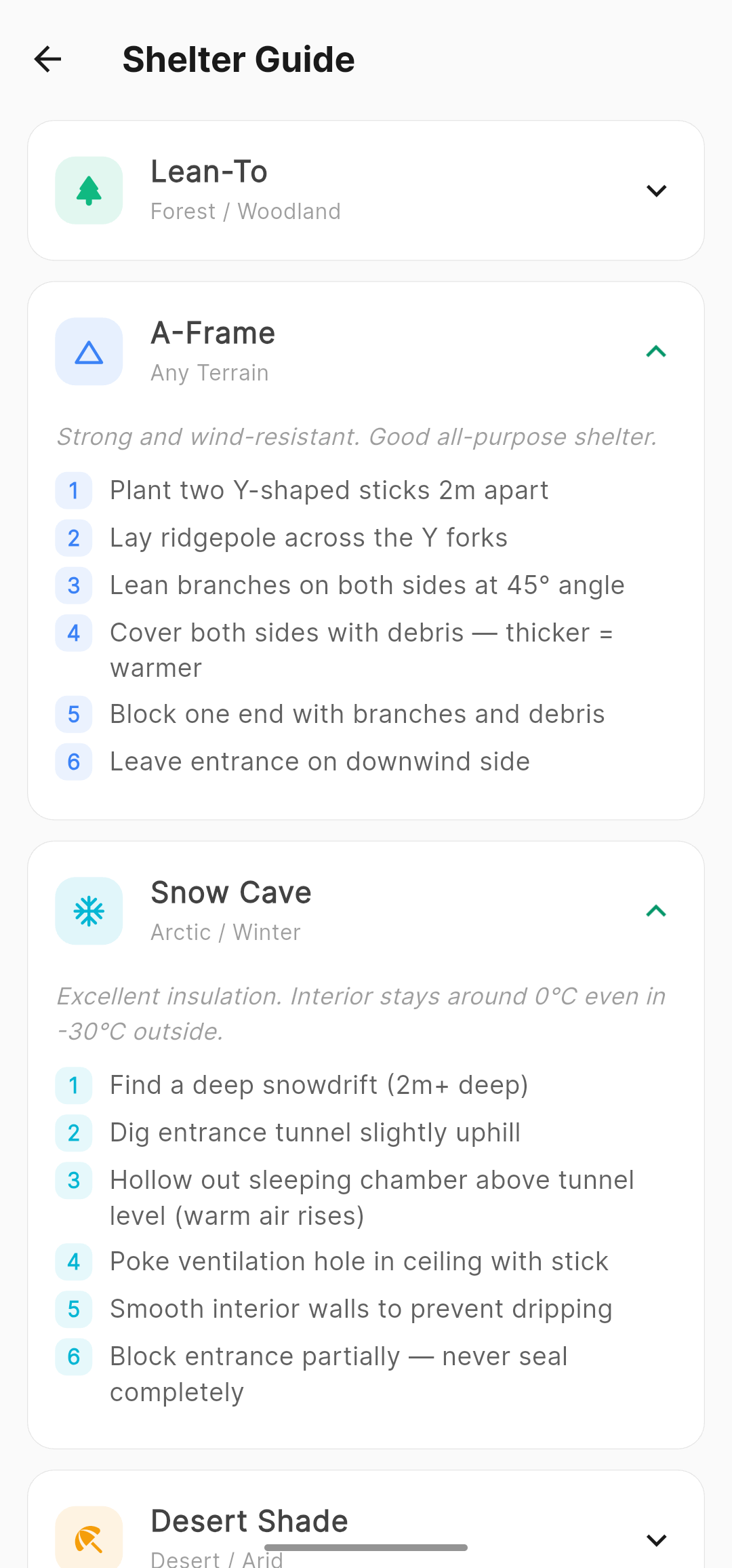
Task: Select the Snow Cave card heading
Action: [x=230, y=892]
